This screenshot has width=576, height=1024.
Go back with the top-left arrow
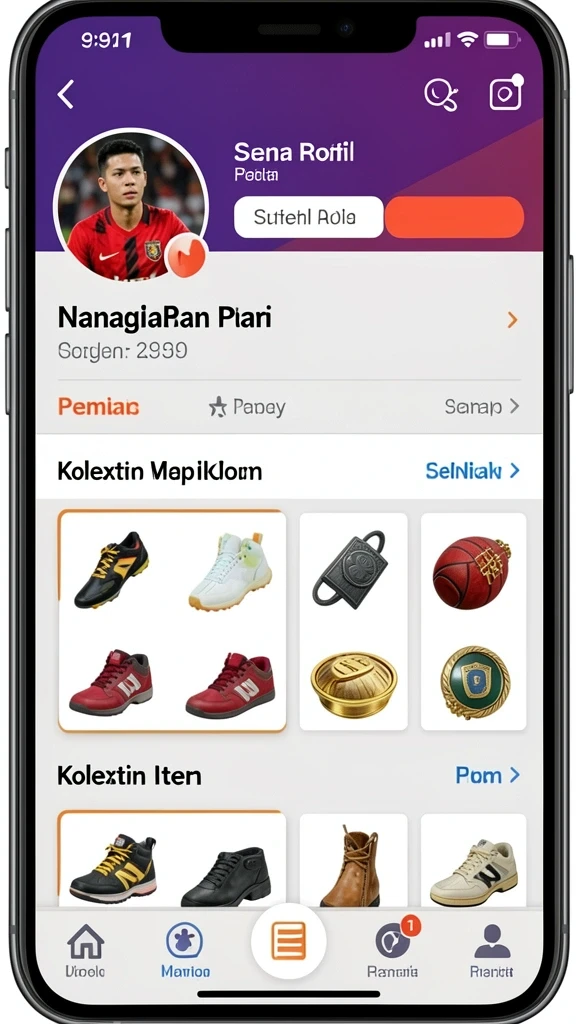[x=66, y=95]
